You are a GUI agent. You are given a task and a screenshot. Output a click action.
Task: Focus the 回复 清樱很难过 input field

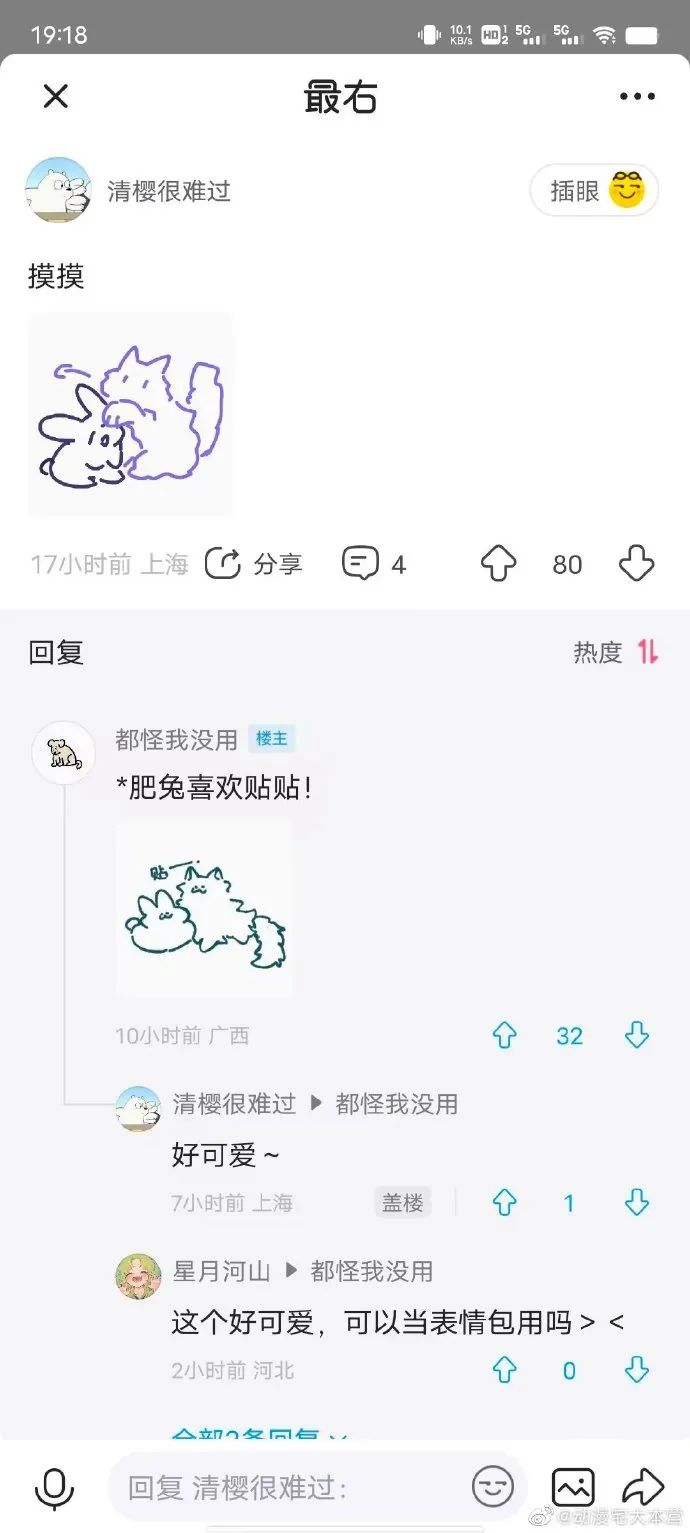point(290,1488)
